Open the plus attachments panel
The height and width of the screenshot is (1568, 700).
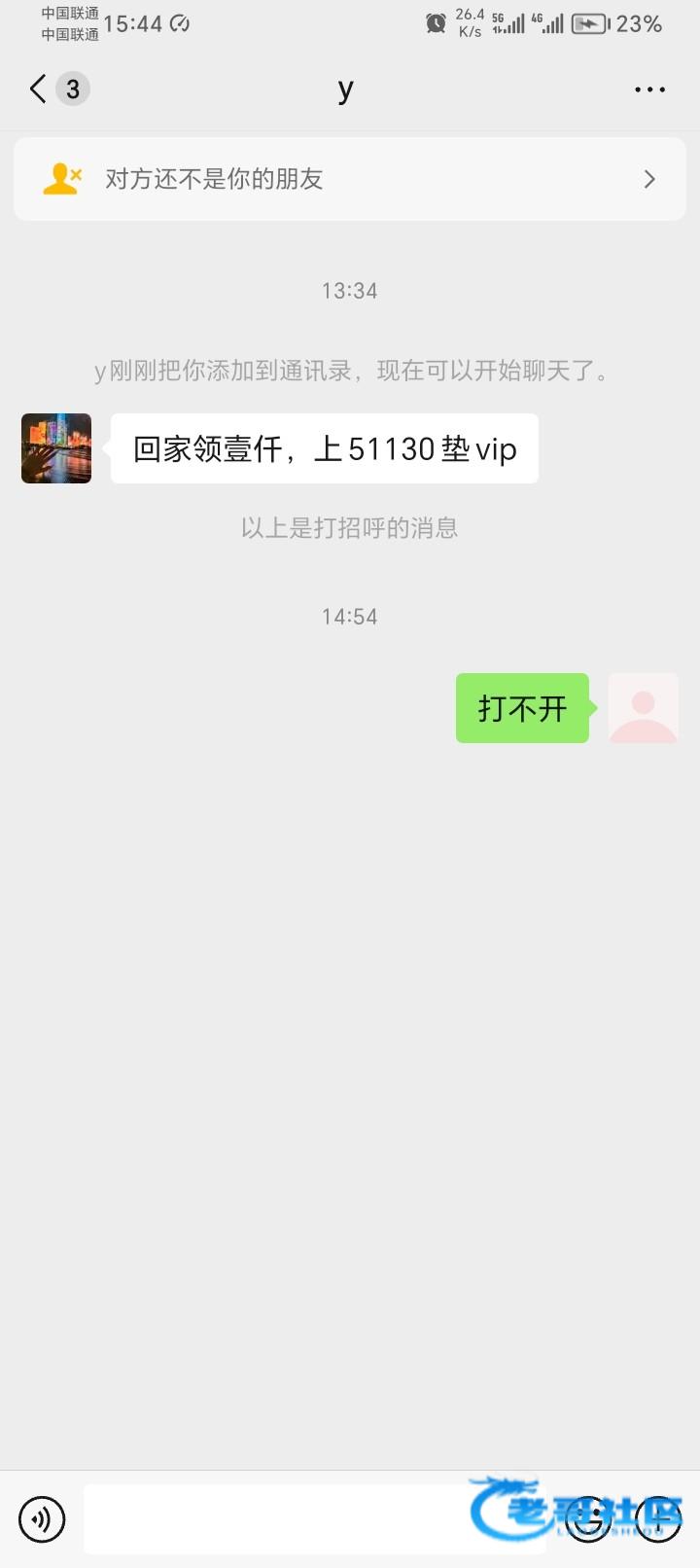(658, 1519)
